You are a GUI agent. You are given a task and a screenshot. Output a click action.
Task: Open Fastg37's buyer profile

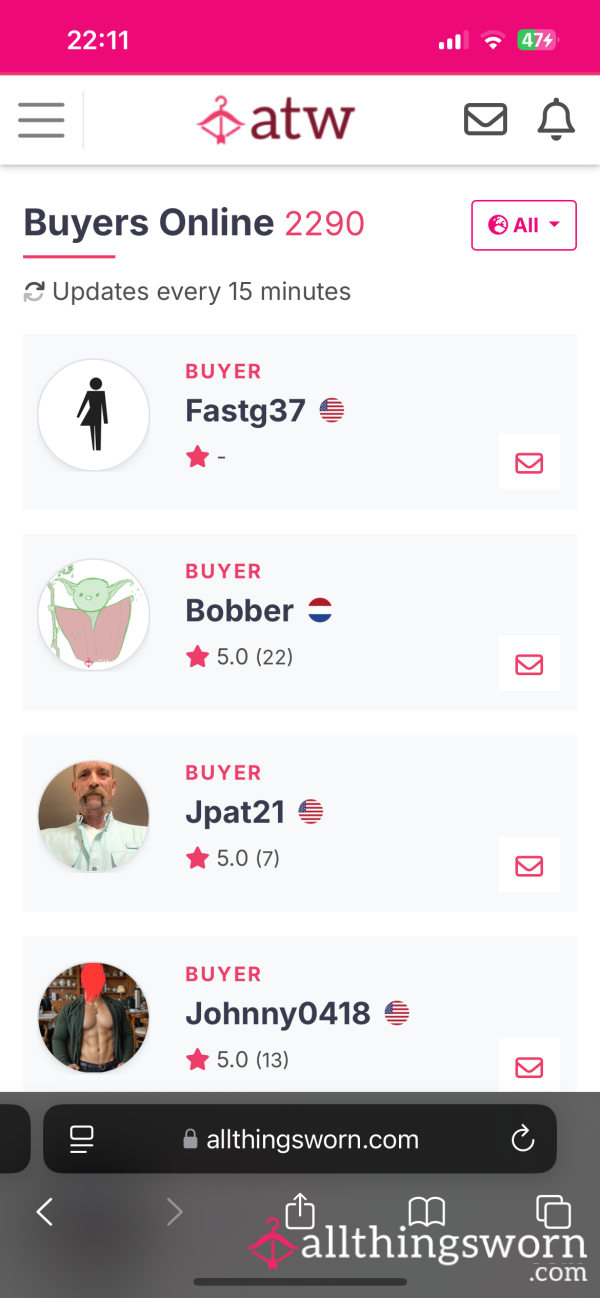[245, 411]
